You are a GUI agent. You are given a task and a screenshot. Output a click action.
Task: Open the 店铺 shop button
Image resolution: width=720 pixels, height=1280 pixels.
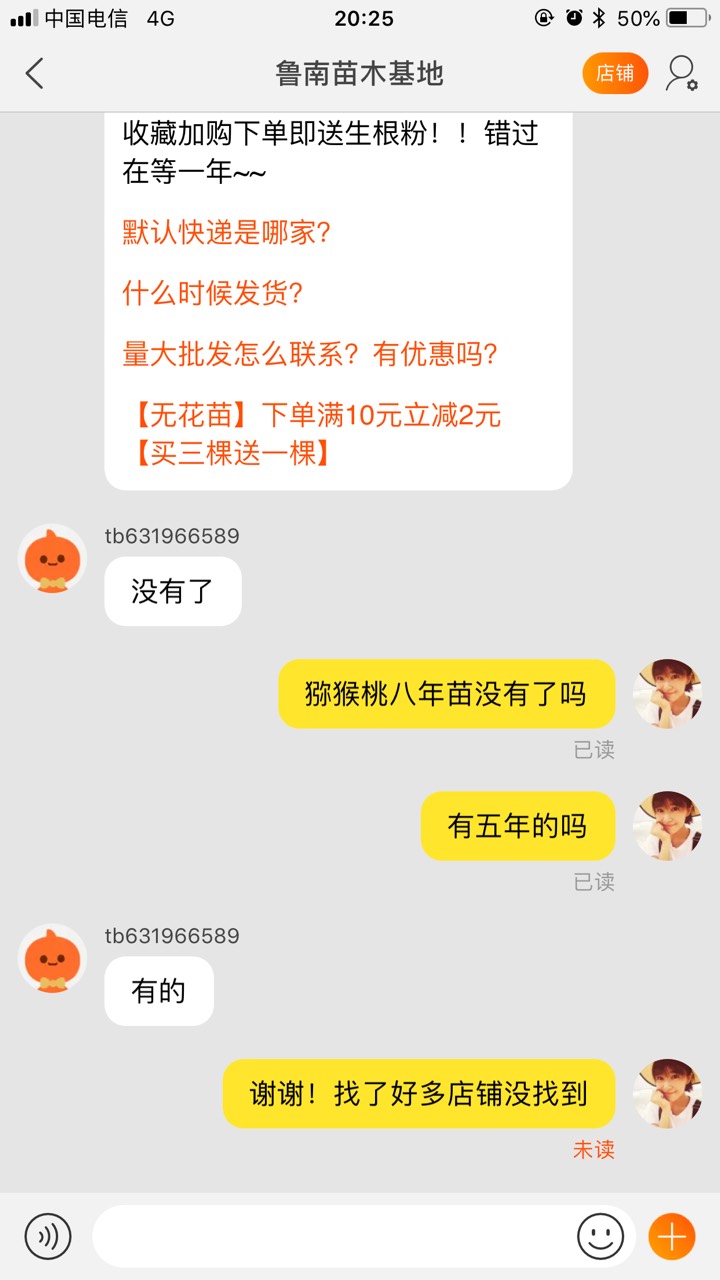coord(615,73)
